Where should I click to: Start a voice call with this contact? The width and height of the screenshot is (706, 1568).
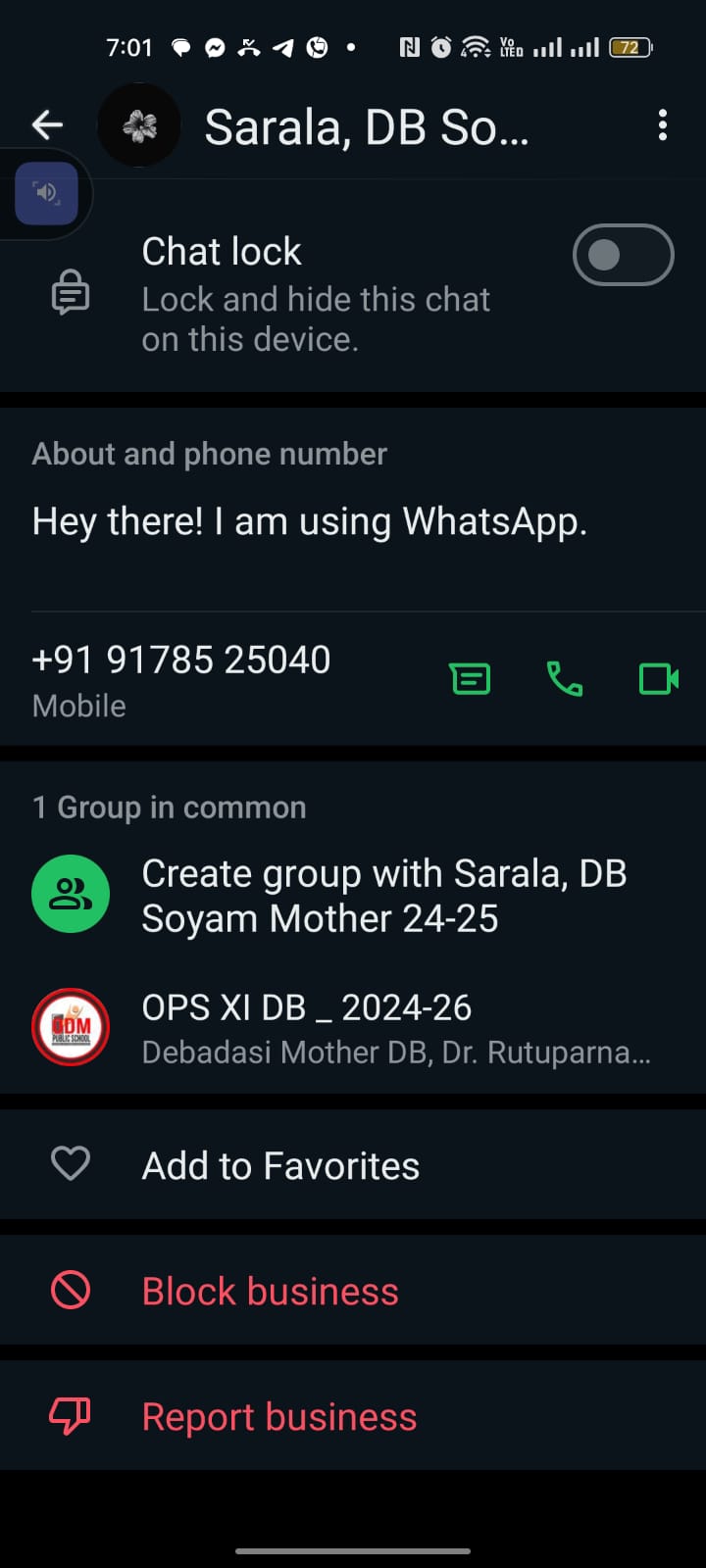point(565,678)
